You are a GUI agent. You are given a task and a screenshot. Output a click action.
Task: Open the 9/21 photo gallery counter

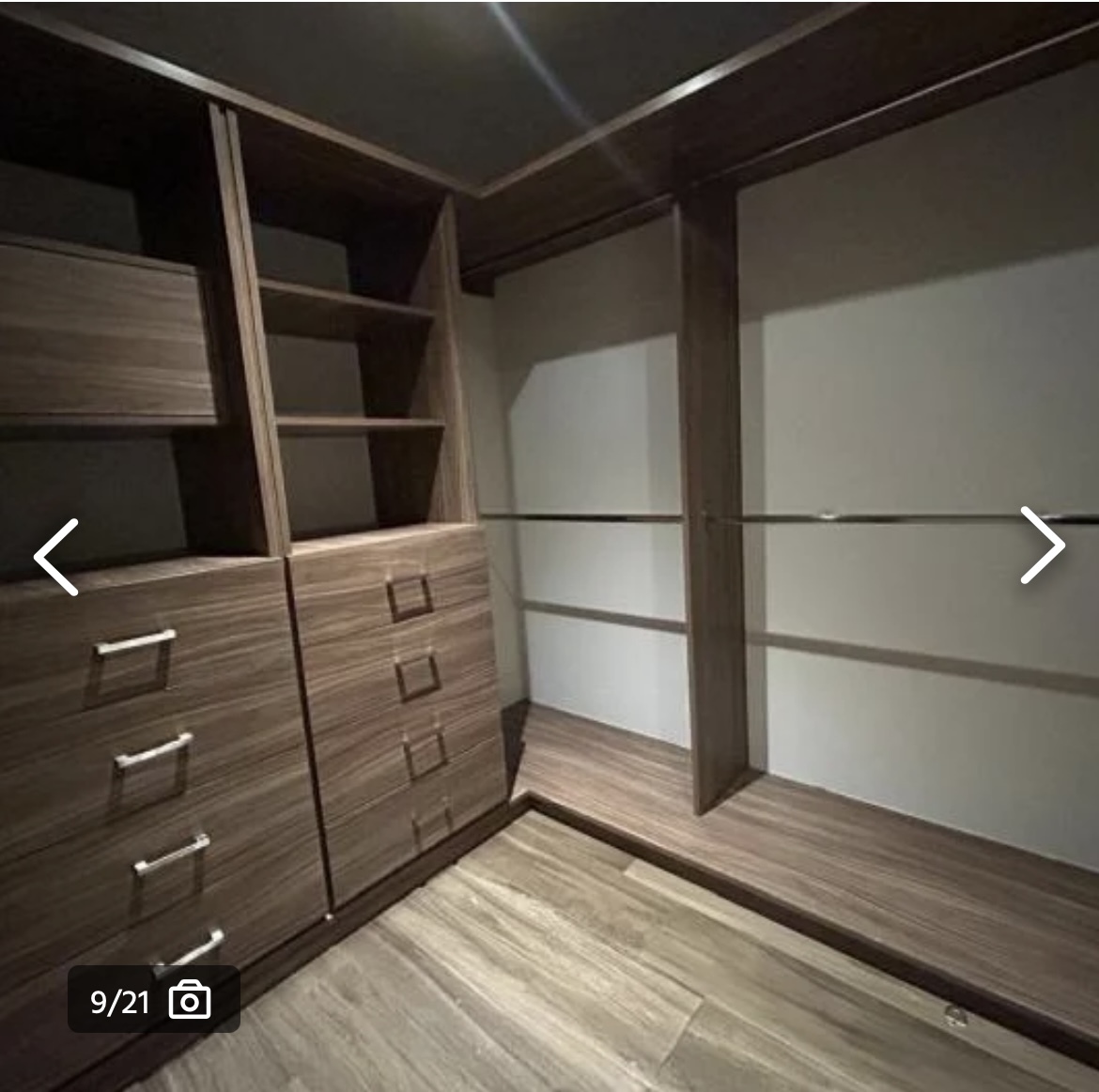[152, 1000]
